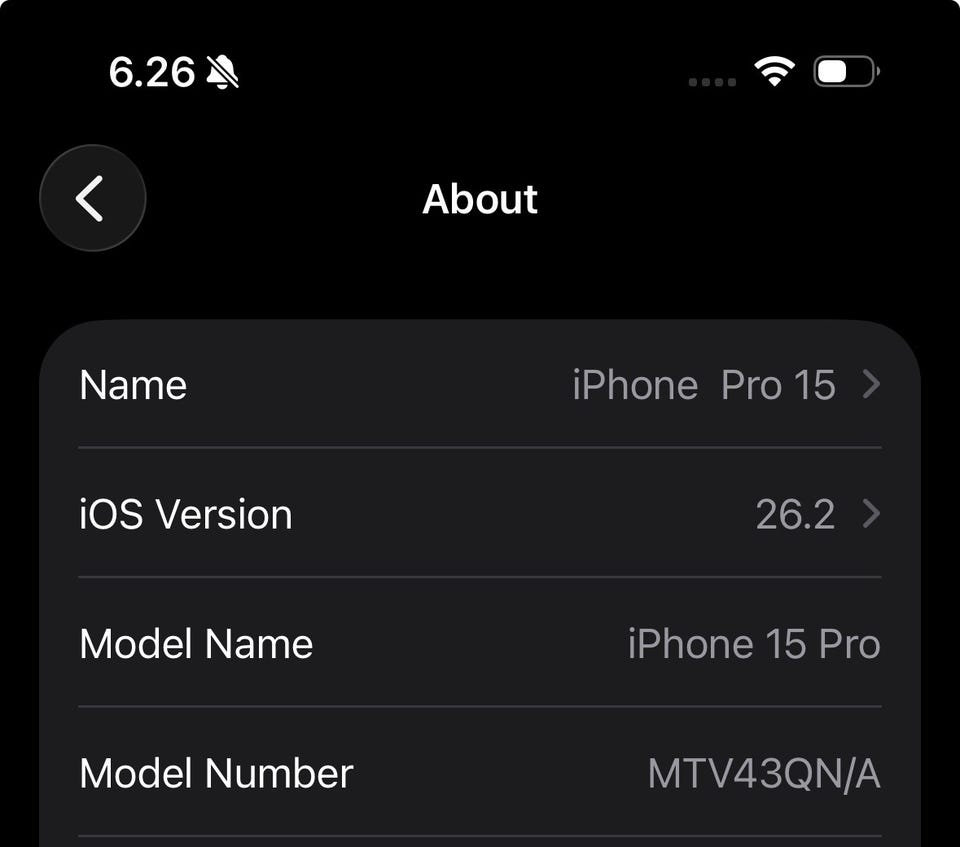Go back from the About screen
Viewport: 960px width, 847px height.
tap(92, 198)
